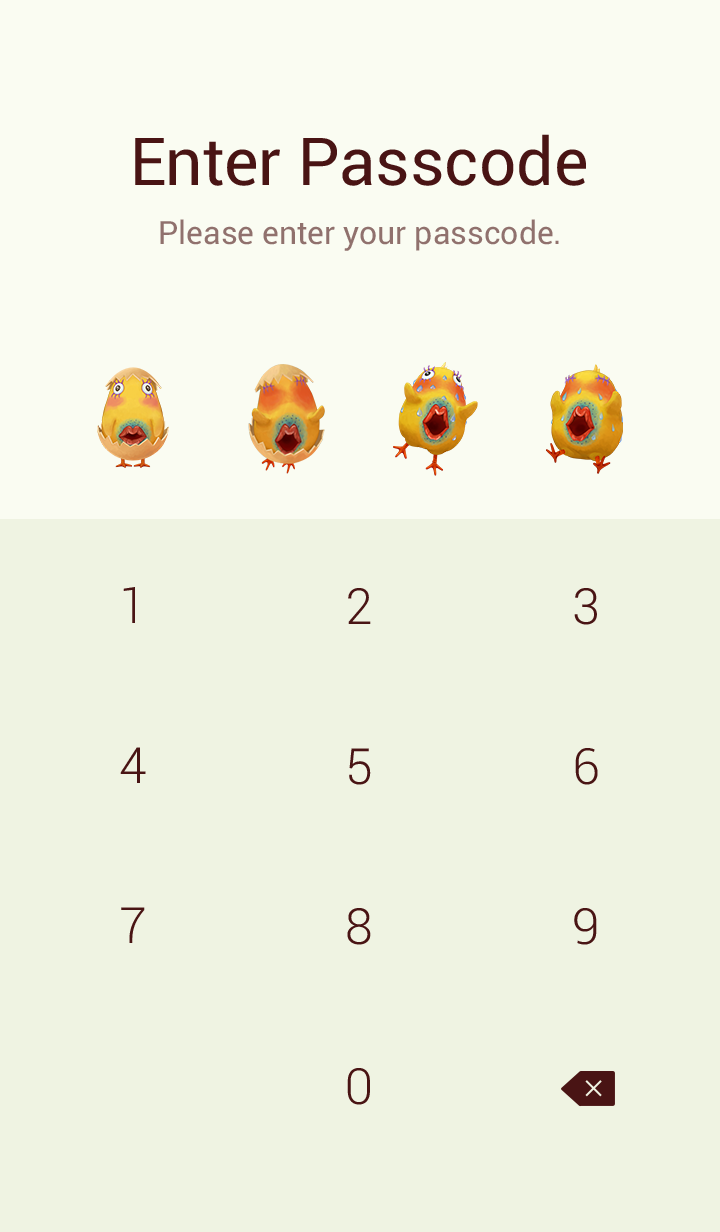Type digit 3 on the passcode pad
The height and width of the screenshot is (1232, 720).
[x=586, y=606]
